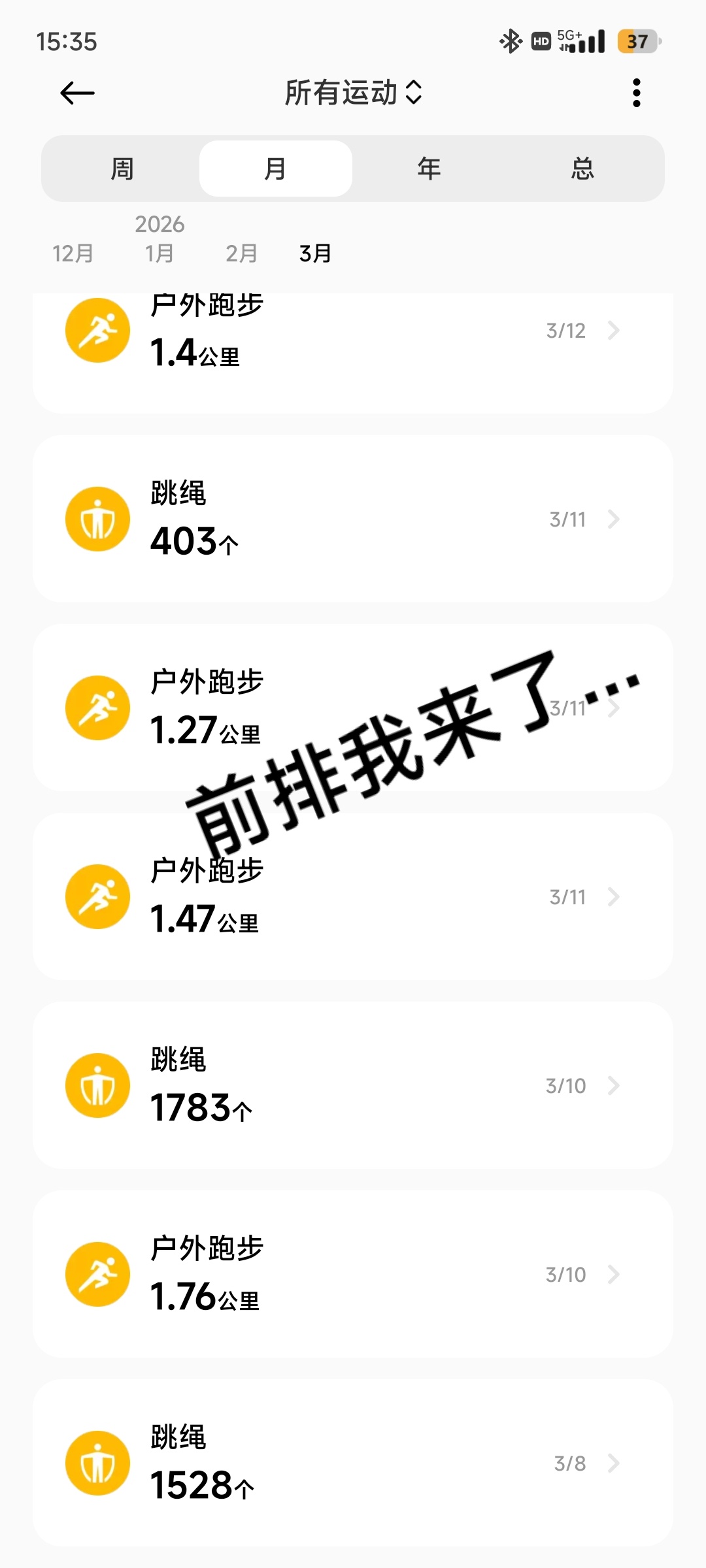706x1568 pixels.
Task: Jump to 2月 in the month strip
Action: point(241,253)
